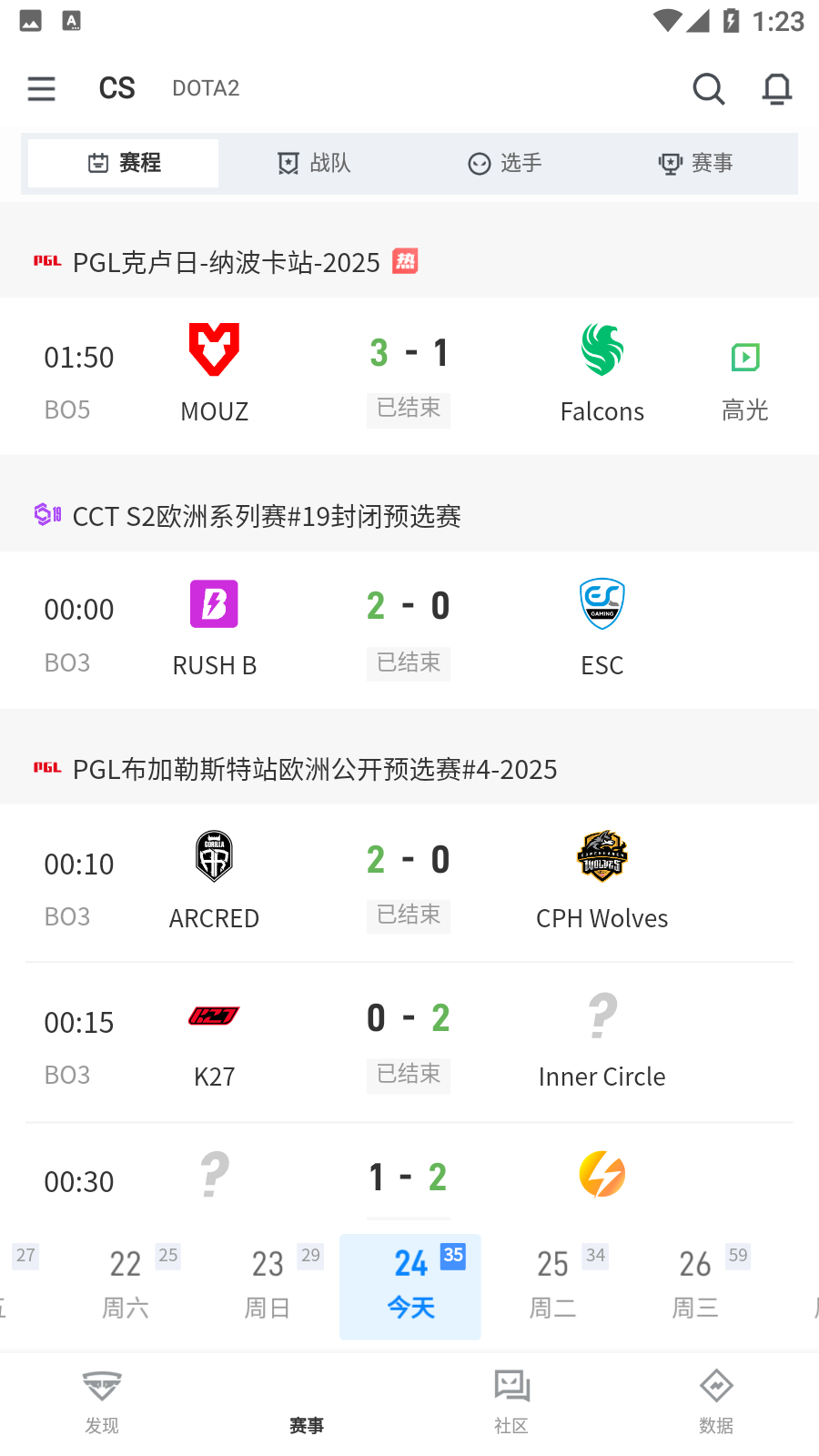This screenshot has height=1456, width=819.
Task: Open the notifications bell
Action: [776, 88]
